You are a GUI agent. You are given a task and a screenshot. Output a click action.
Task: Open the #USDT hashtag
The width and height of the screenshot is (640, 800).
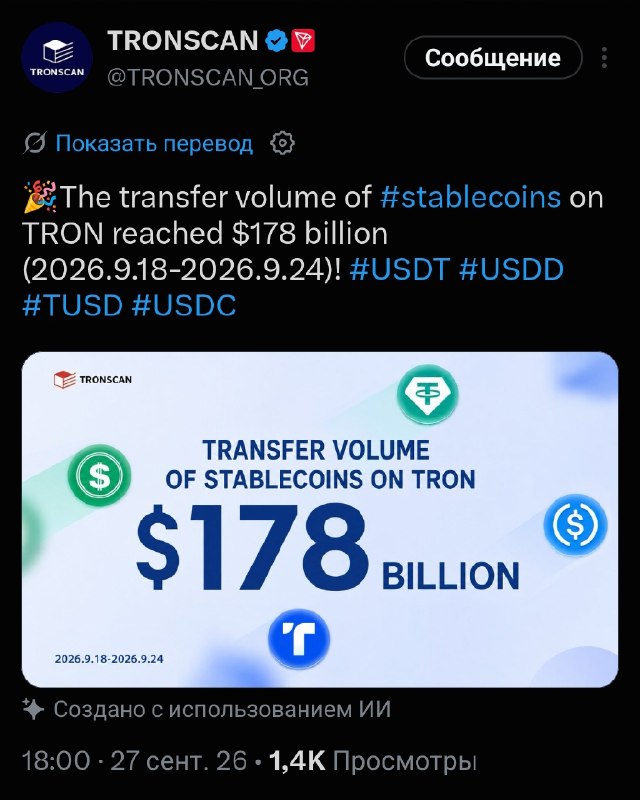(x=400, y=269)
